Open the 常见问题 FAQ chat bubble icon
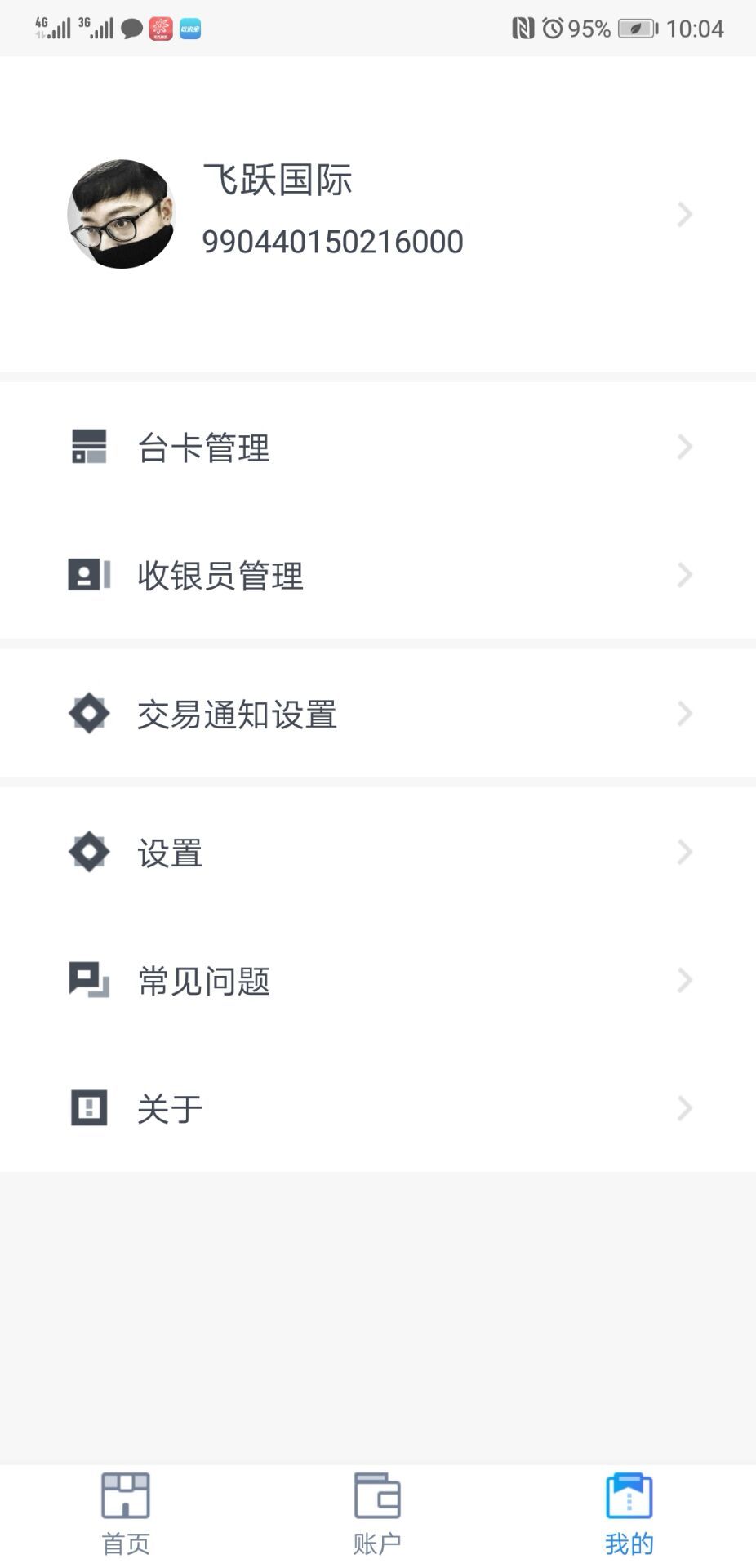 [x=88, y=979]
